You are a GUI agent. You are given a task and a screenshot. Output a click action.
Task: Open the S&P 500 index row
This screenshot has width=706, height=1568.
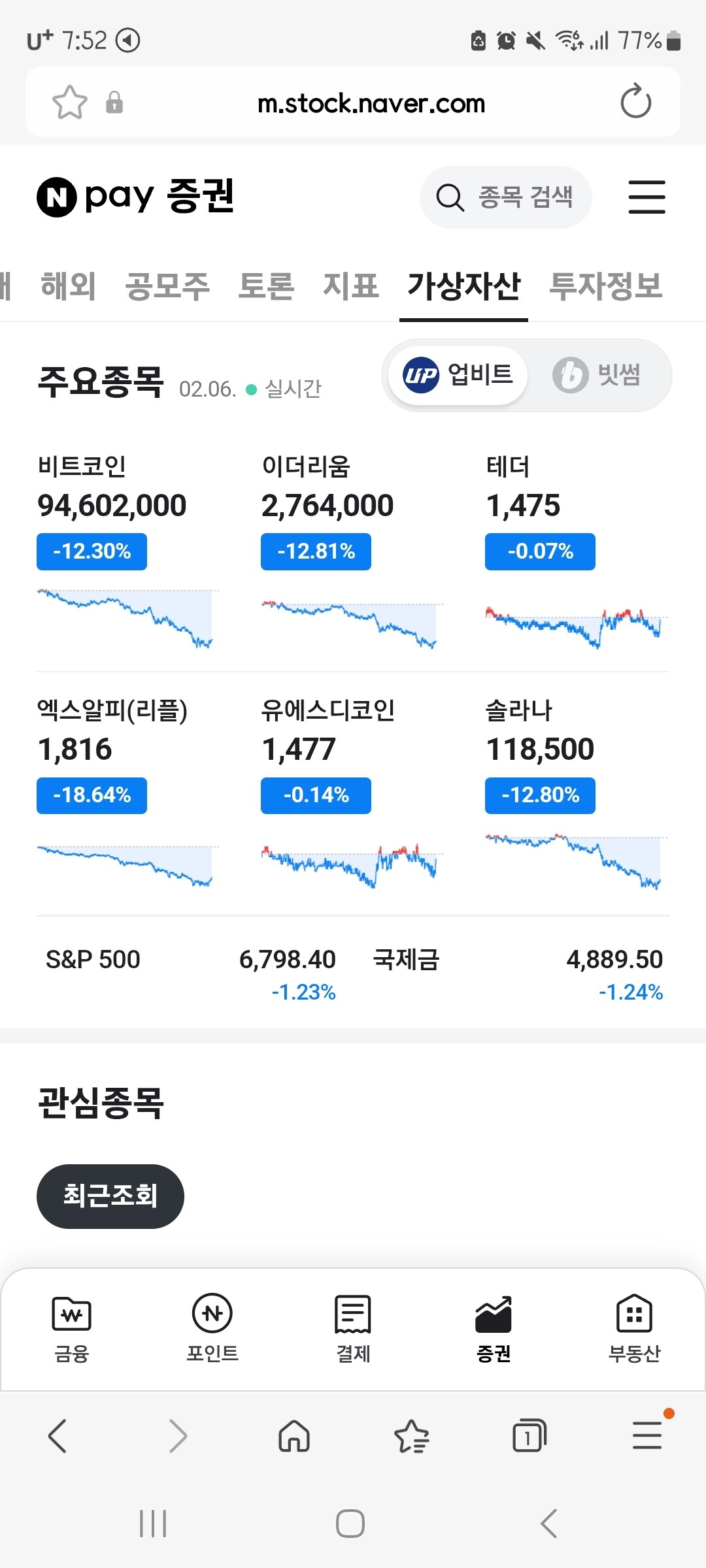[190, 973]
